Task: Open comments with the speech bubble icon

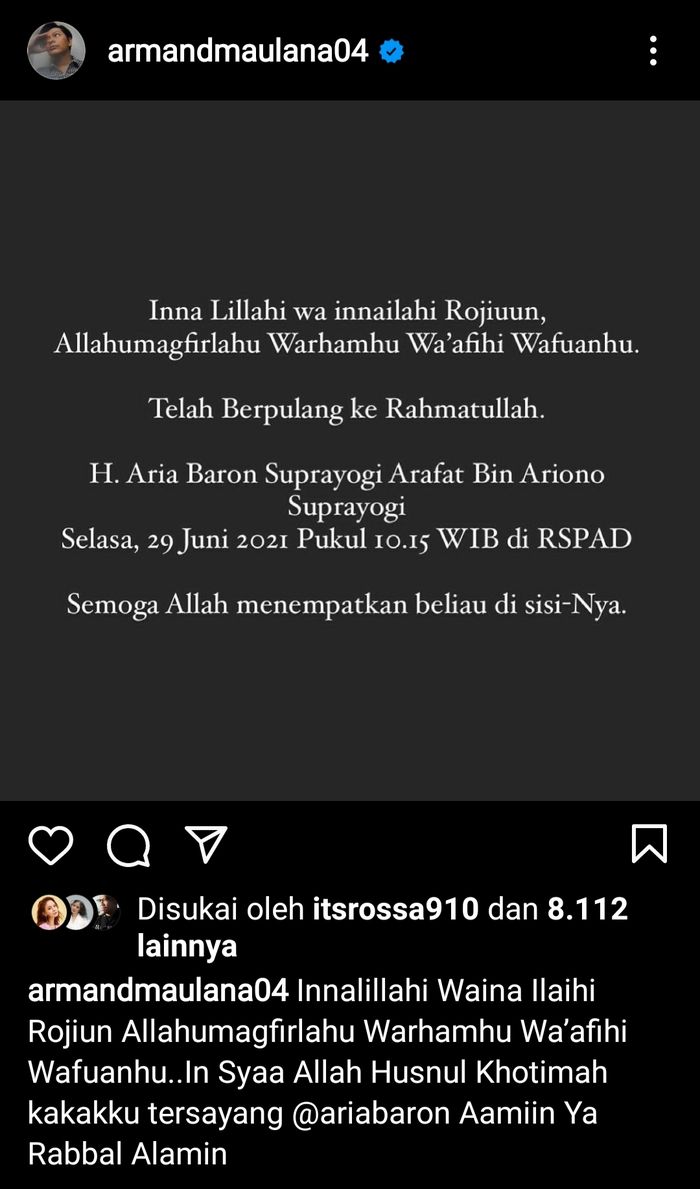Action: point(128,845)
